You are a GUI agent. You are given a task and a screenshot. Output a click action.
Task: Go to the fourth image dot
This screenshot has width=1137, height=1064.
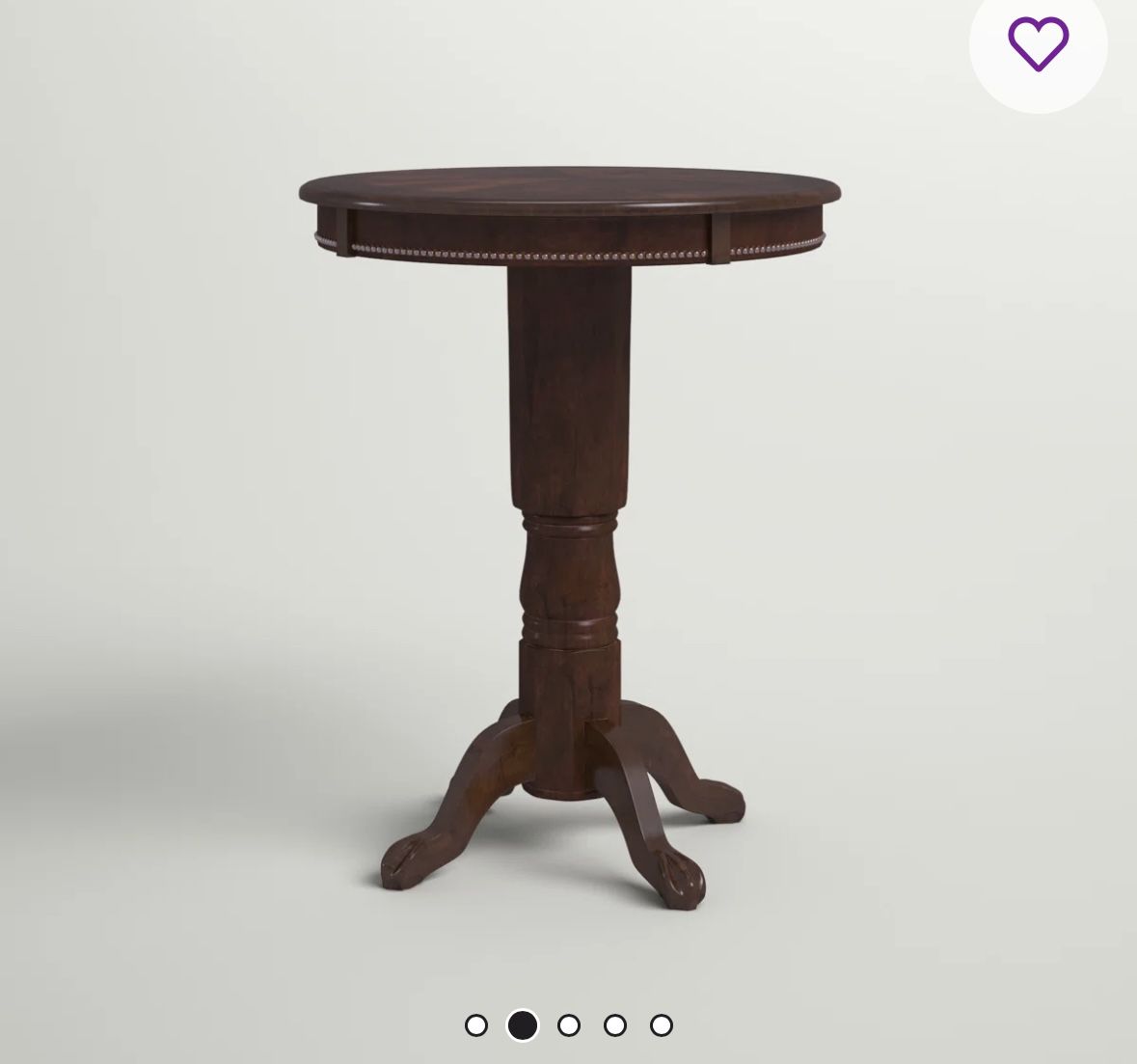click(x=615, y=1025)
